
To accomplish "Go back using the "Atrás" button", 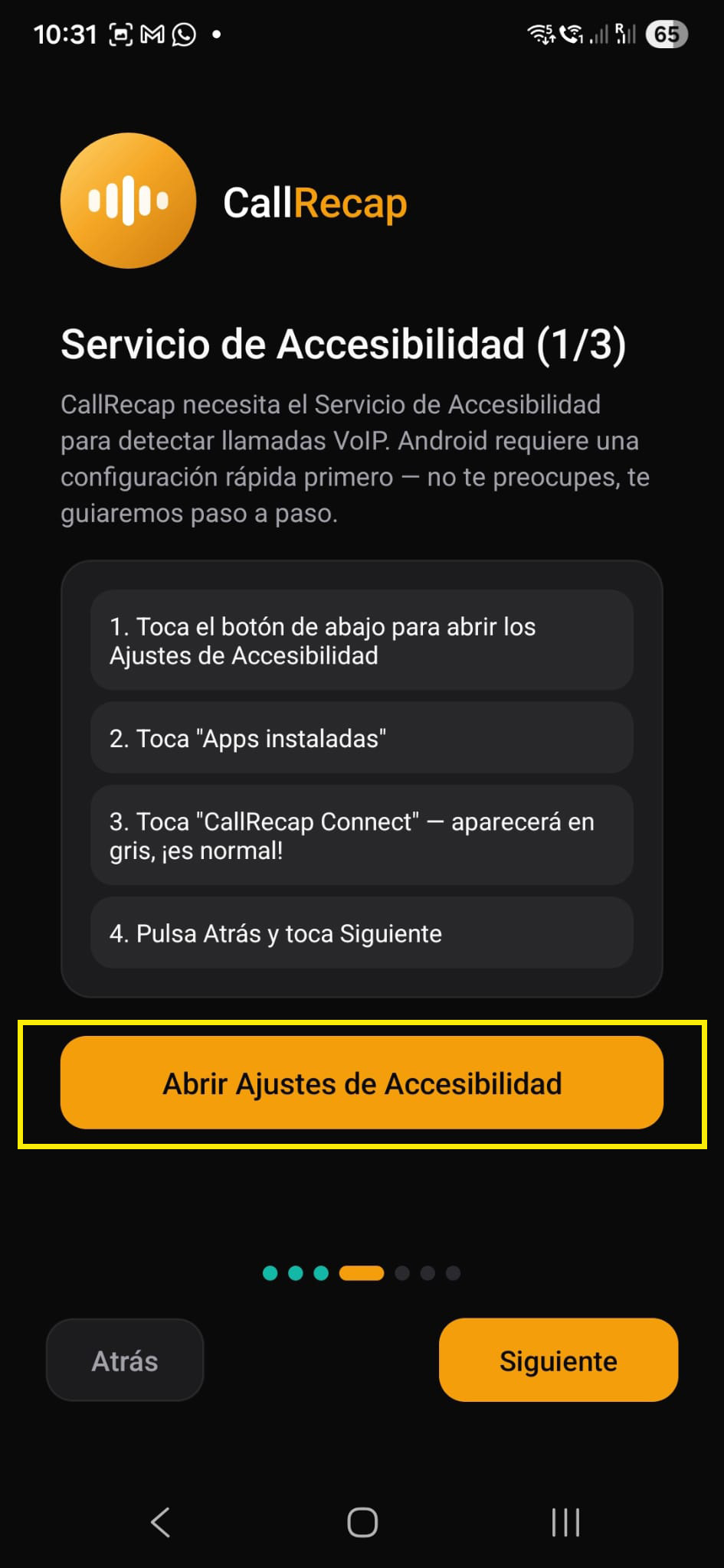I will pyautogui.click(x=125, y=1361).
